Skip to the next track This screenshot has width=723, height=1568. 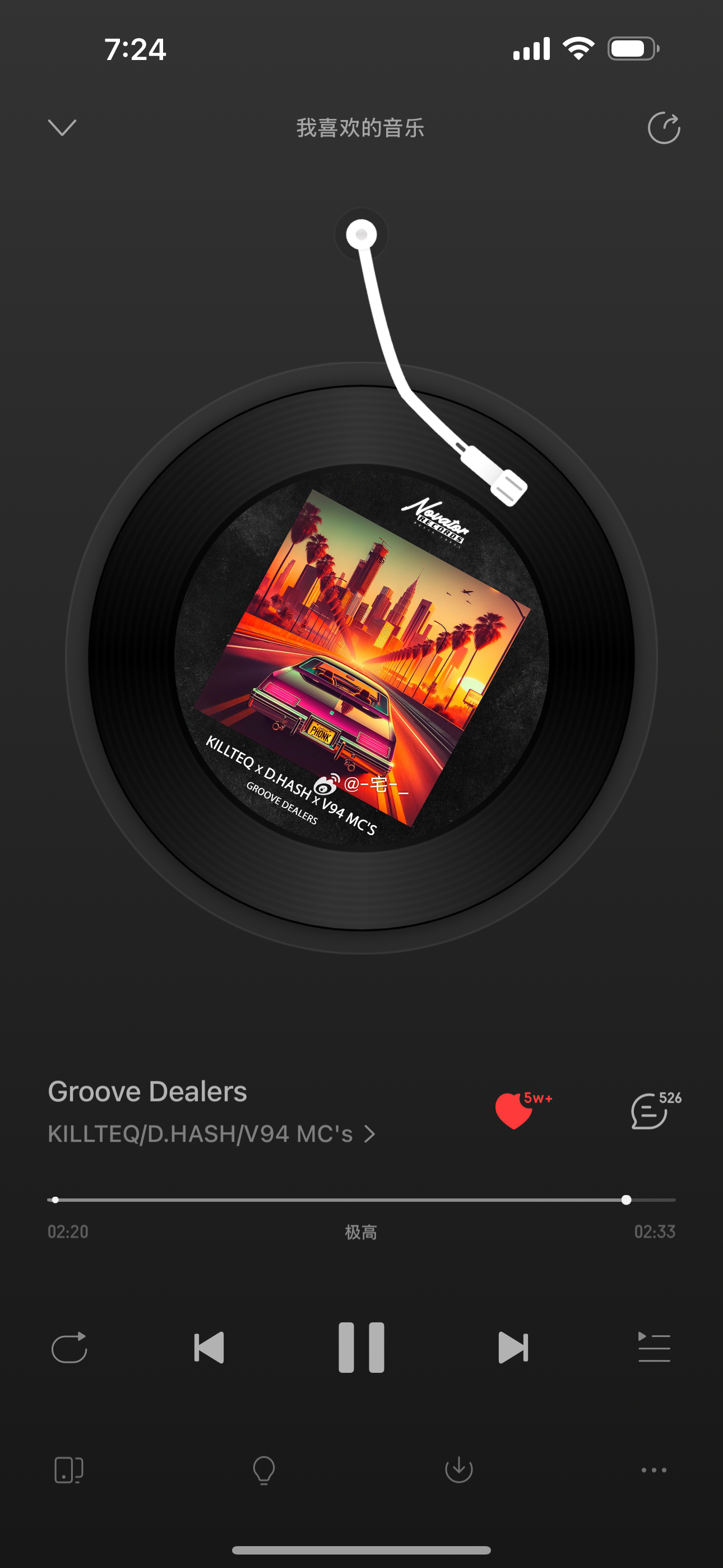click(513, 1347)
